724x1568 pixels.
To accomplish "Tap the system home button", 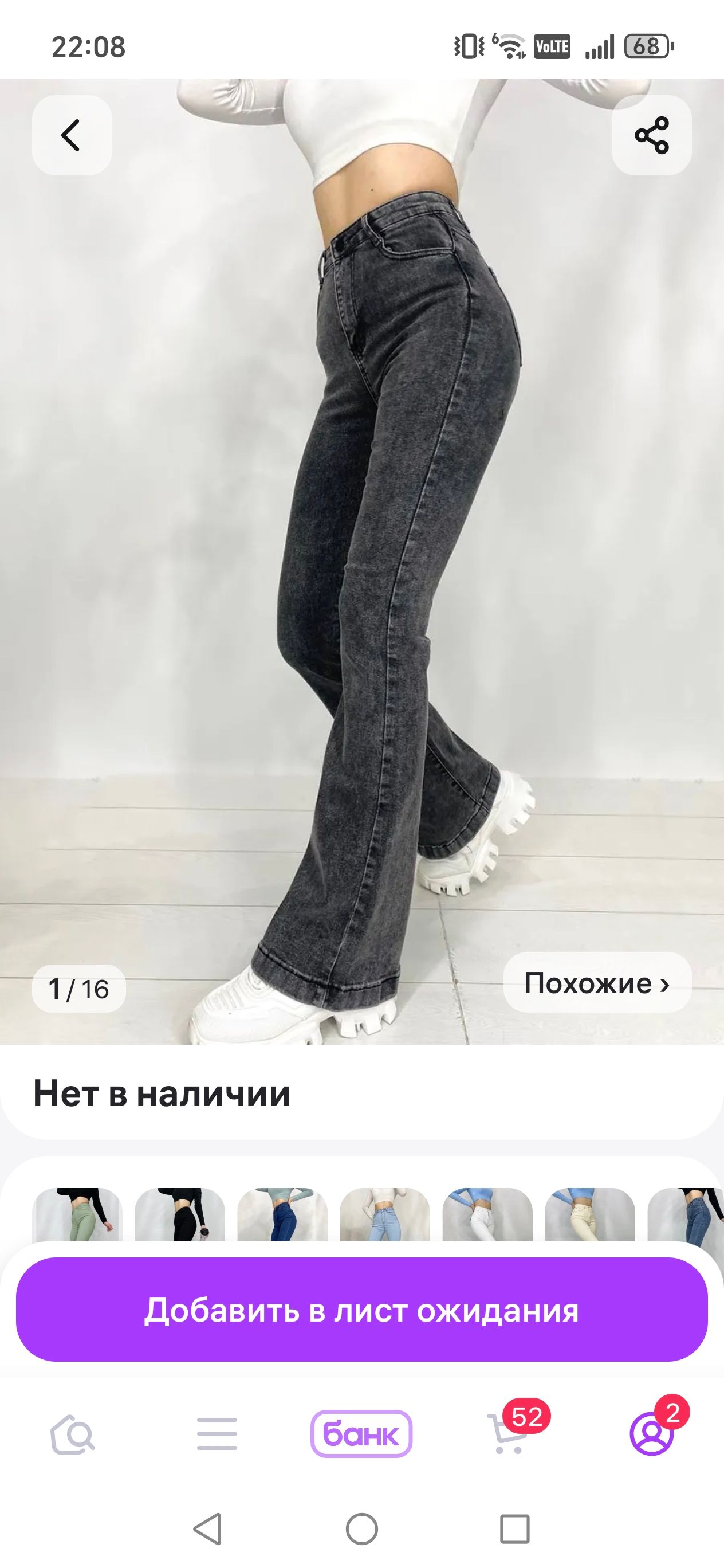I will click(x=362, y=1529).
